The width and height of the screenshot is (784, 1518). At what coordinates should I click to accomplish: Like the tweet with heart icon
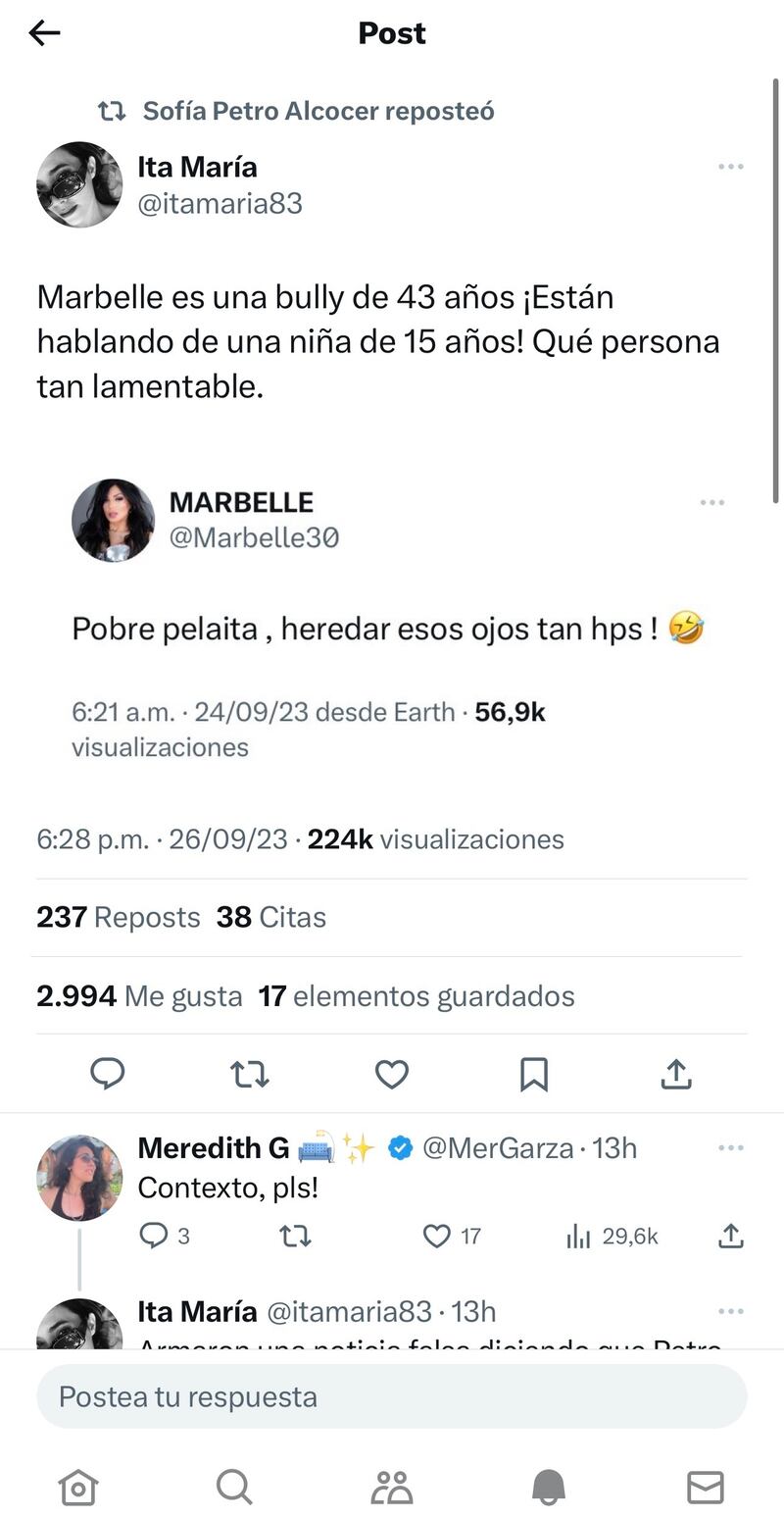pyautogui.click(x=391, y=1074)
